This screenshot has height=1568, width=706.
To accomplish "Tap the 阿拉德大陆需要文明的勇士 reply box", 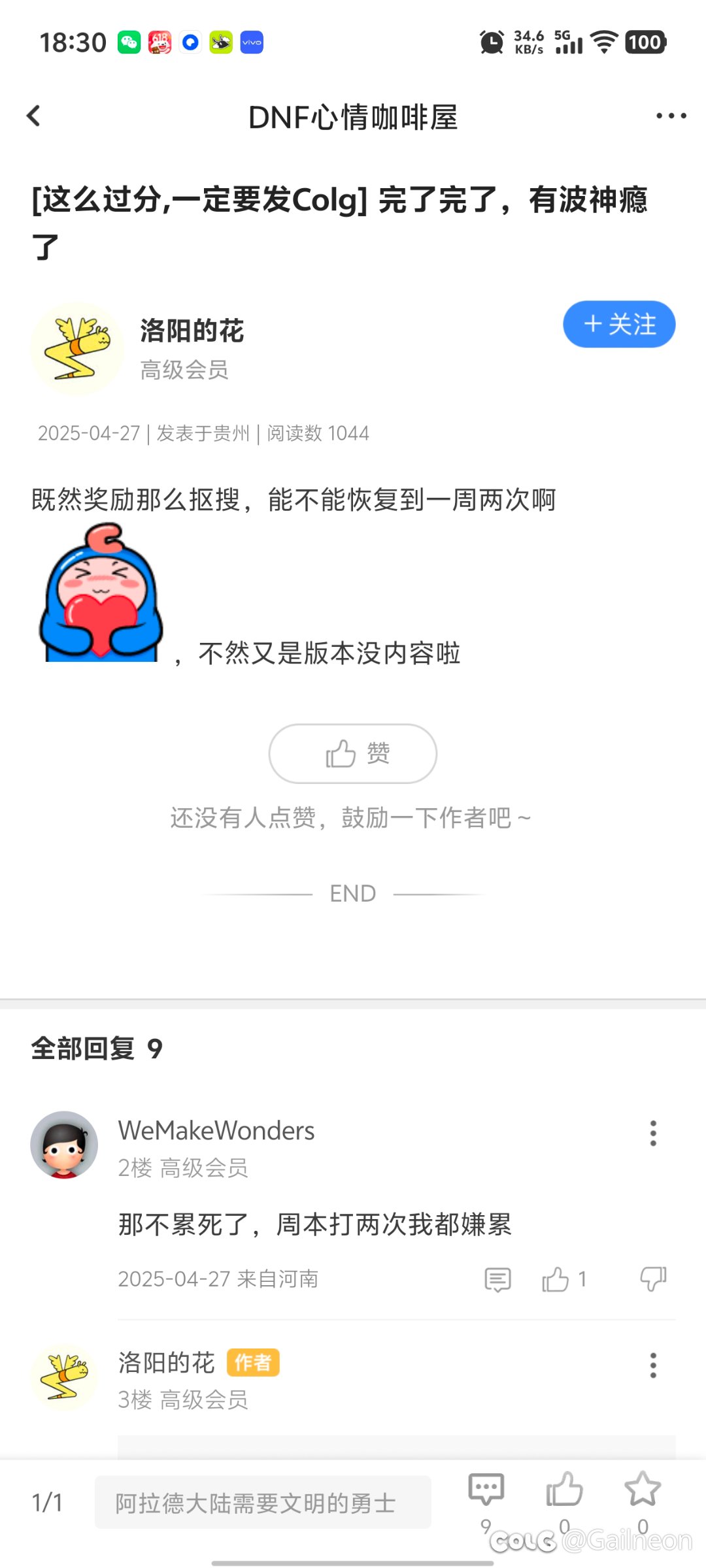I will tap(263, 1503).
